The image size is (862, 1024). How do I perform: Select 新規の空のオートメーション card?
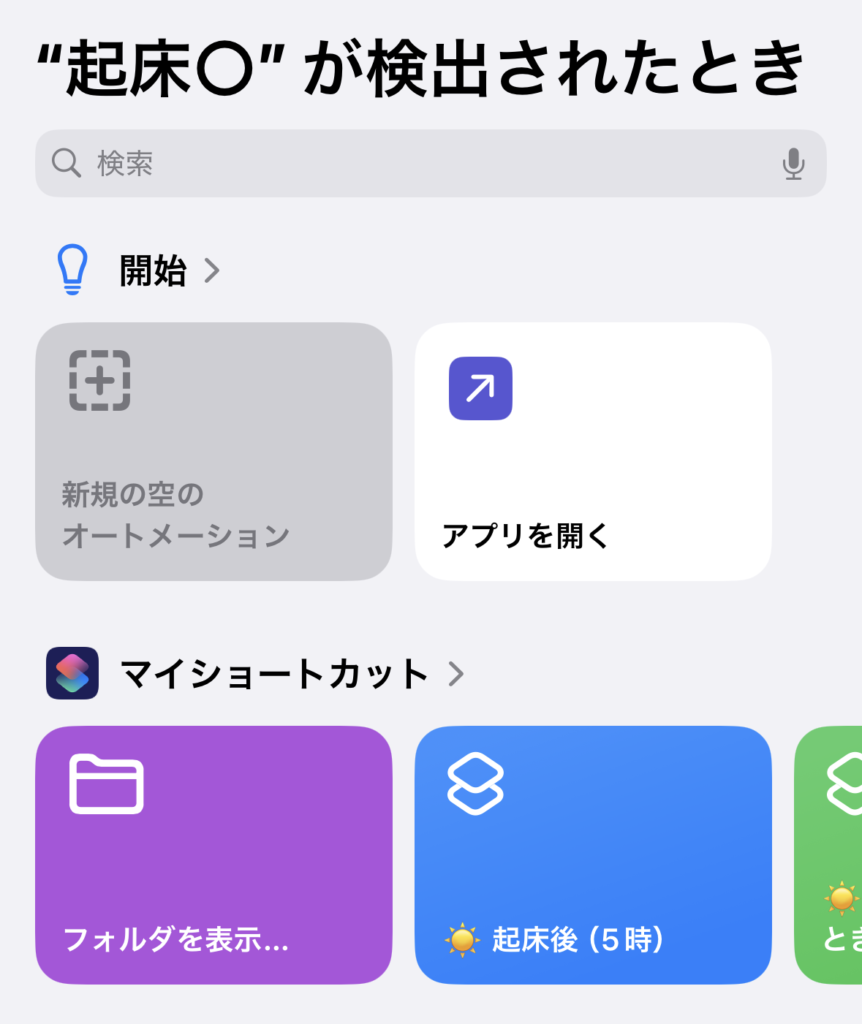[x=213, y=451]
